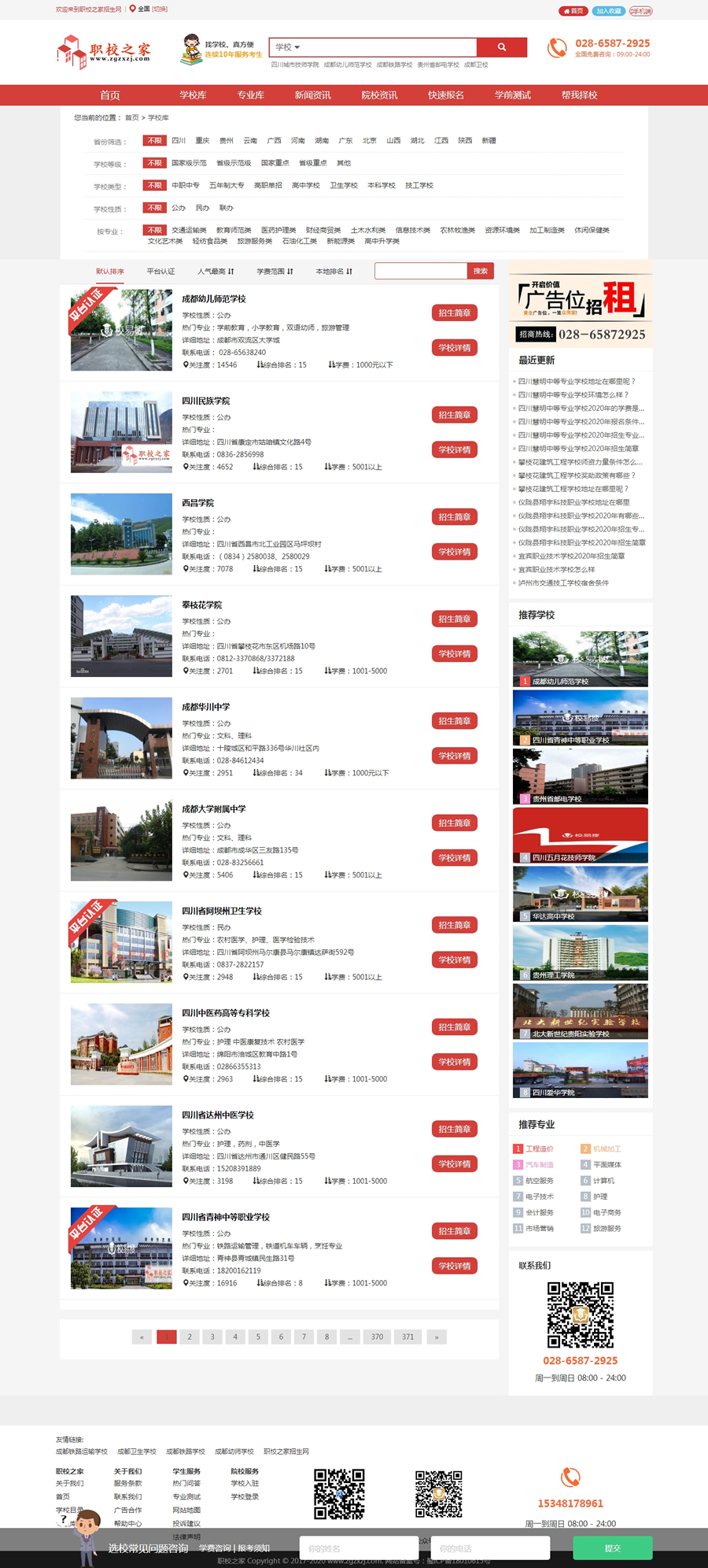
Task: Tap the red search magnifier button
Action: point(501,47)
